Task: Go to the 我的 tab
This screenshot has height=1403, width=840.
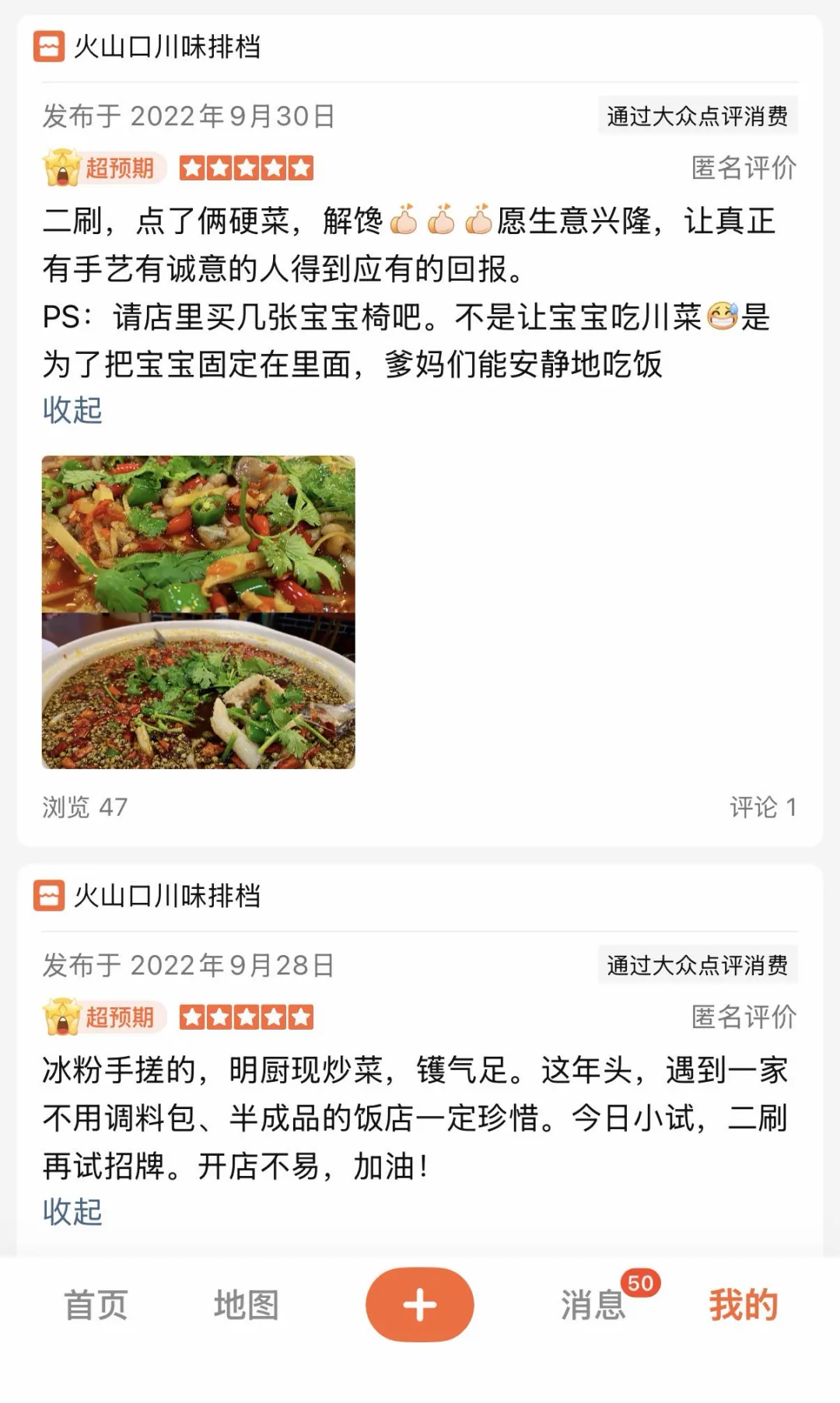Action: tap(744, 1304)
